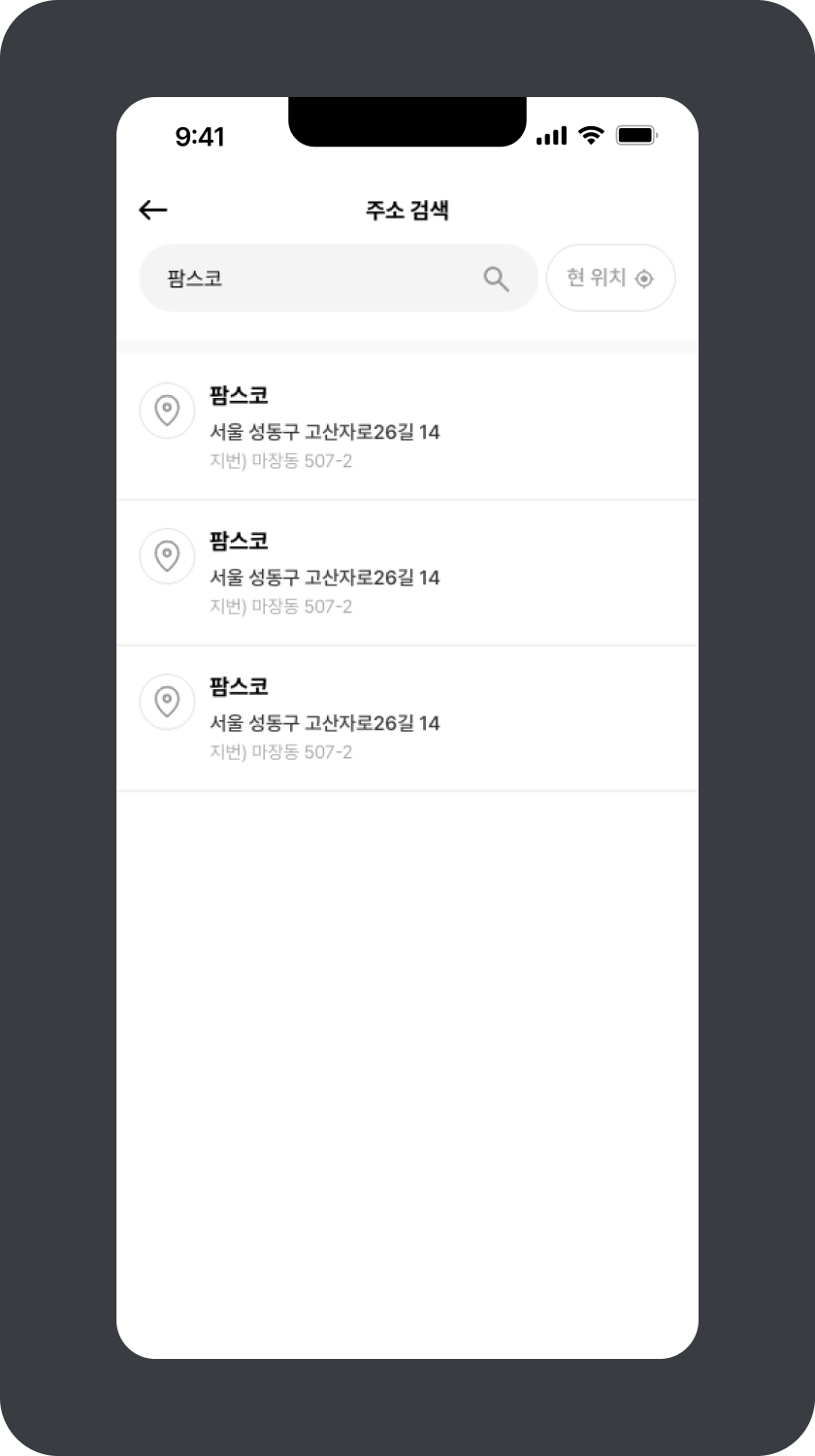Screen dimensions: 815x1456
Task: Click the Wi-Fi icon in the status bar
Action: click(x=592, y=136)
